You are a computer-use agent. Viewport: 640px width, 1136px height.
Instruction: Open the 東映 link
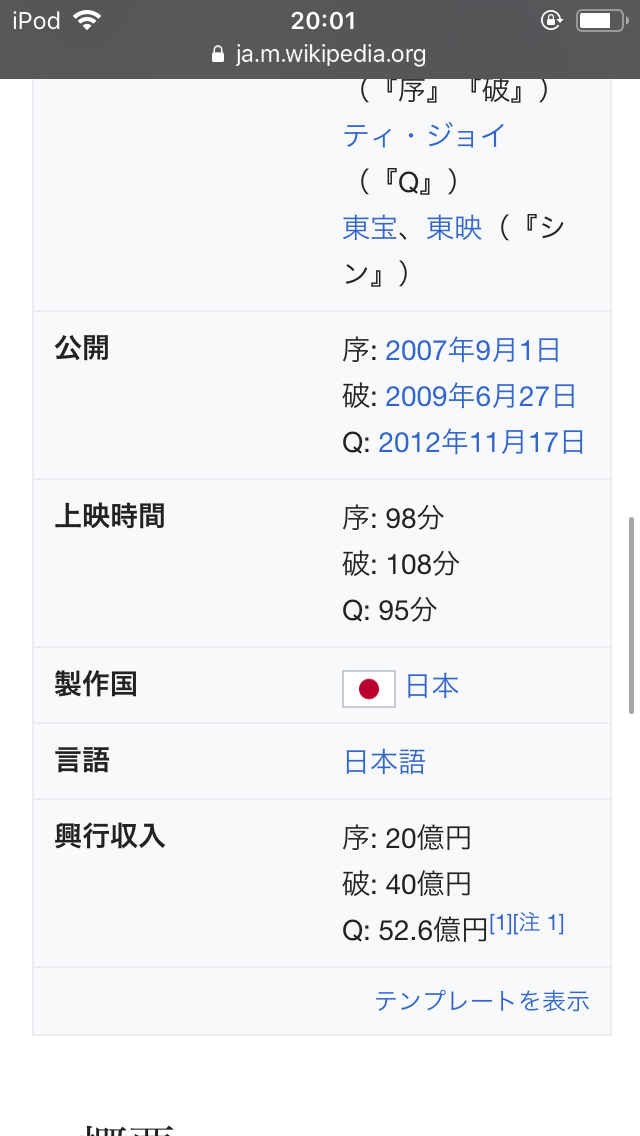(x=454, y=228)
